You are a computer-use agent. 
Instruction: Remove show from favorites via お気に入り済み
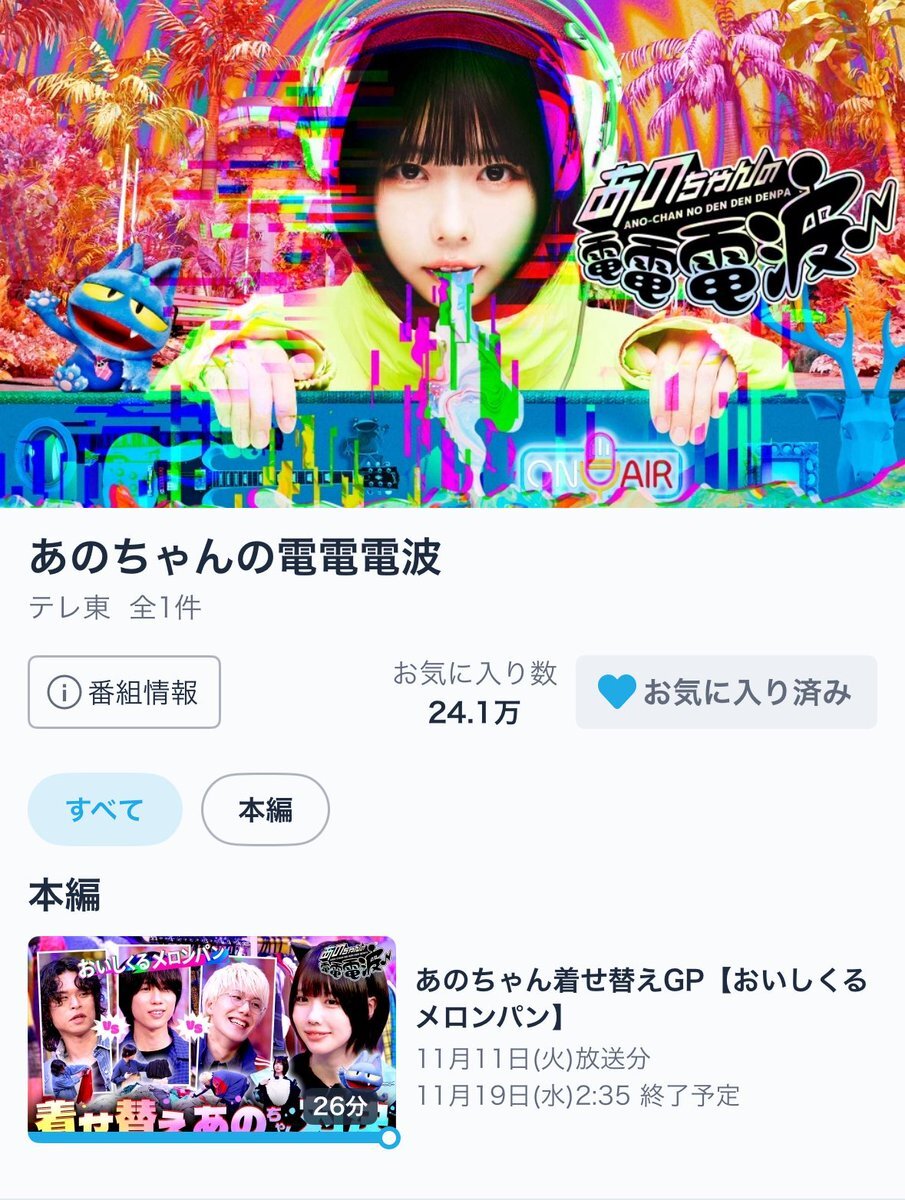[726, 692]
